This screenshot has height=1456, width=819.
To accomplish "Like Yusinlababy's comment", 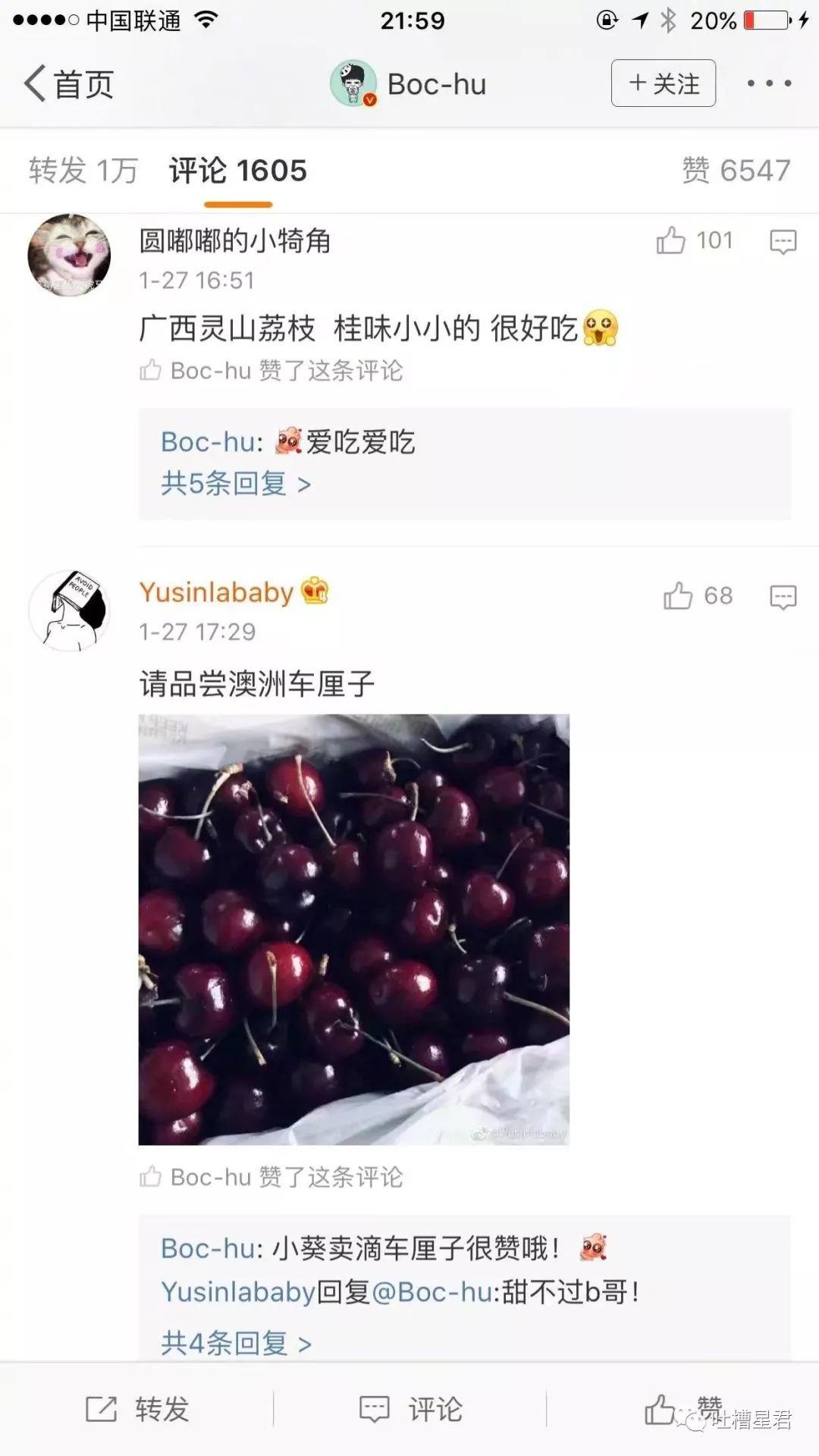I will click(678, 596).
